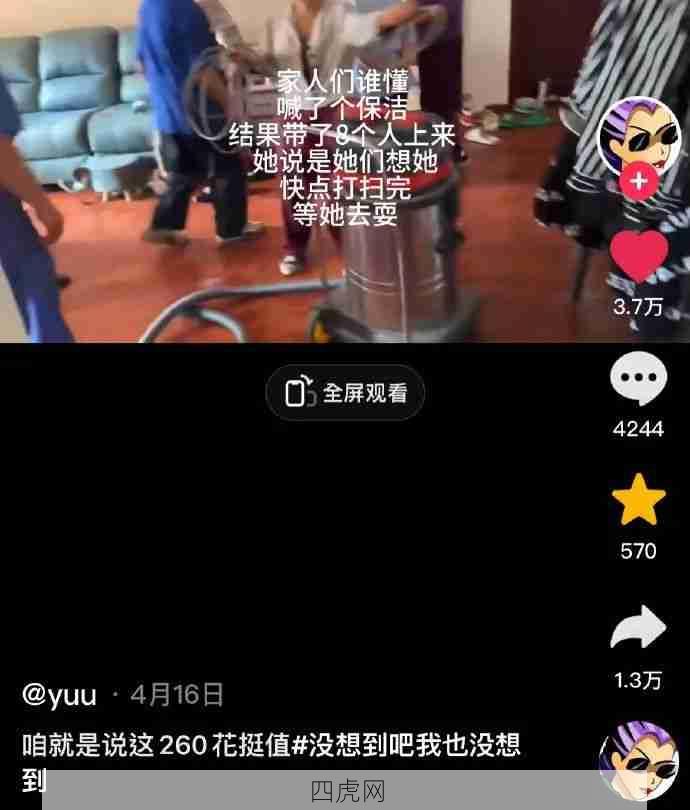Open the @yuu username
The width and height of the screenshot is (690, 810).
60,694
